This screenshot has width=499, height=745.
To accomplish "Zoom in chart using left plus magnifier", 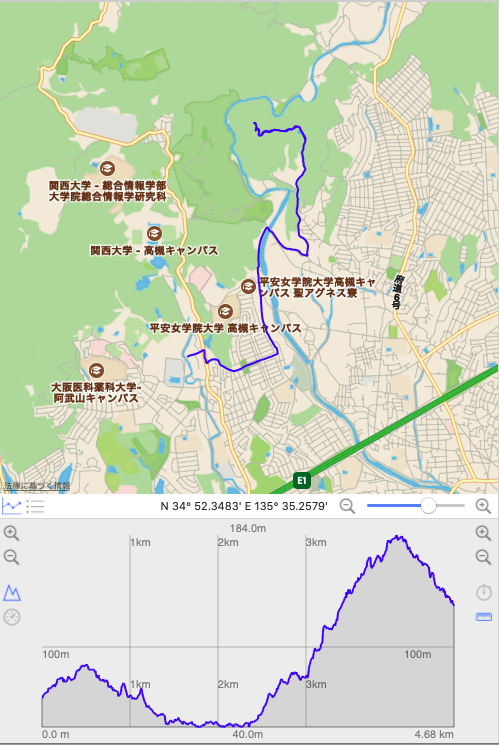I will (x=11, y=533).
